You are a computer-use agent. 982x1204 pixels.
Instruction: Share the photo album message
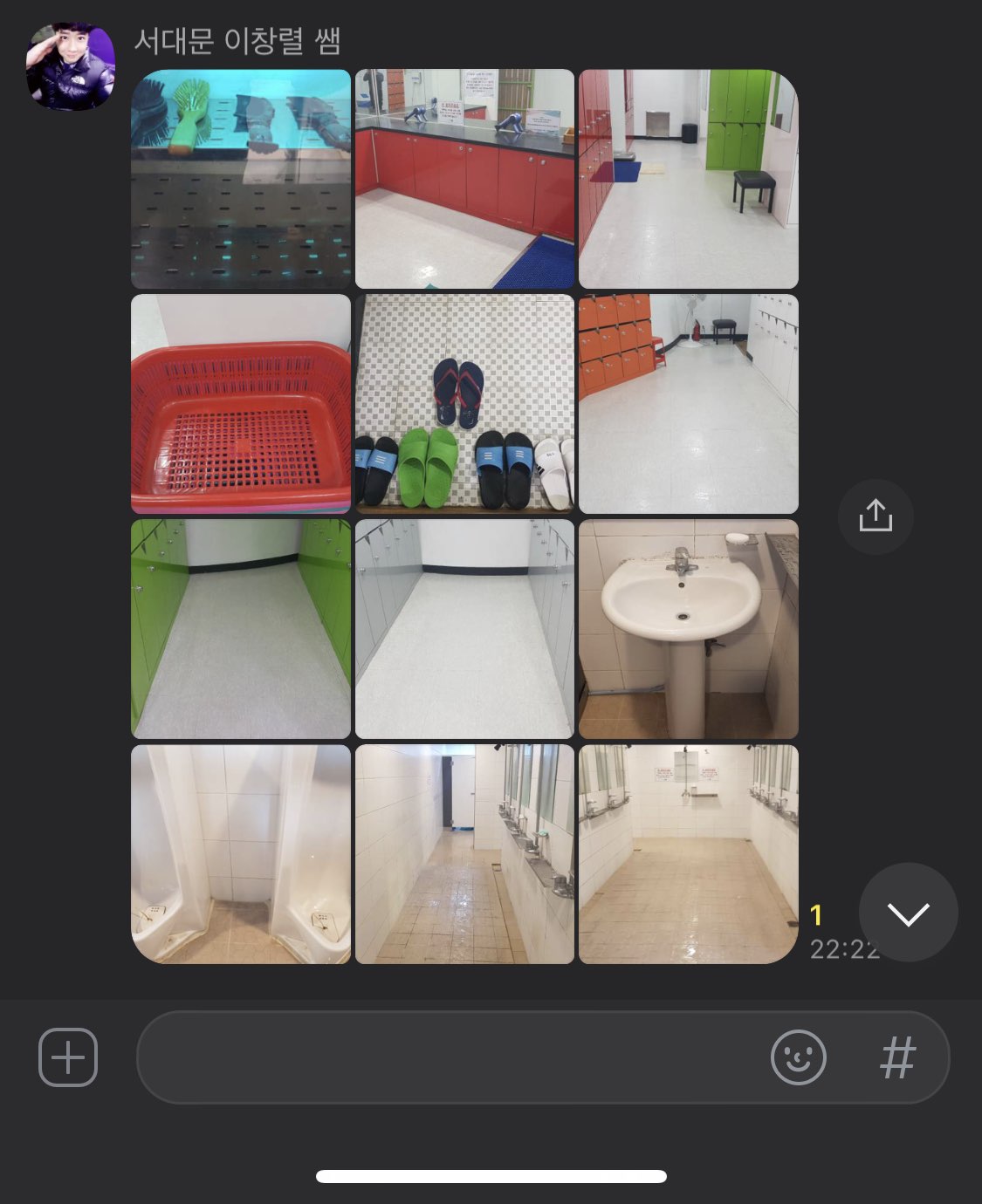[876, 516]
